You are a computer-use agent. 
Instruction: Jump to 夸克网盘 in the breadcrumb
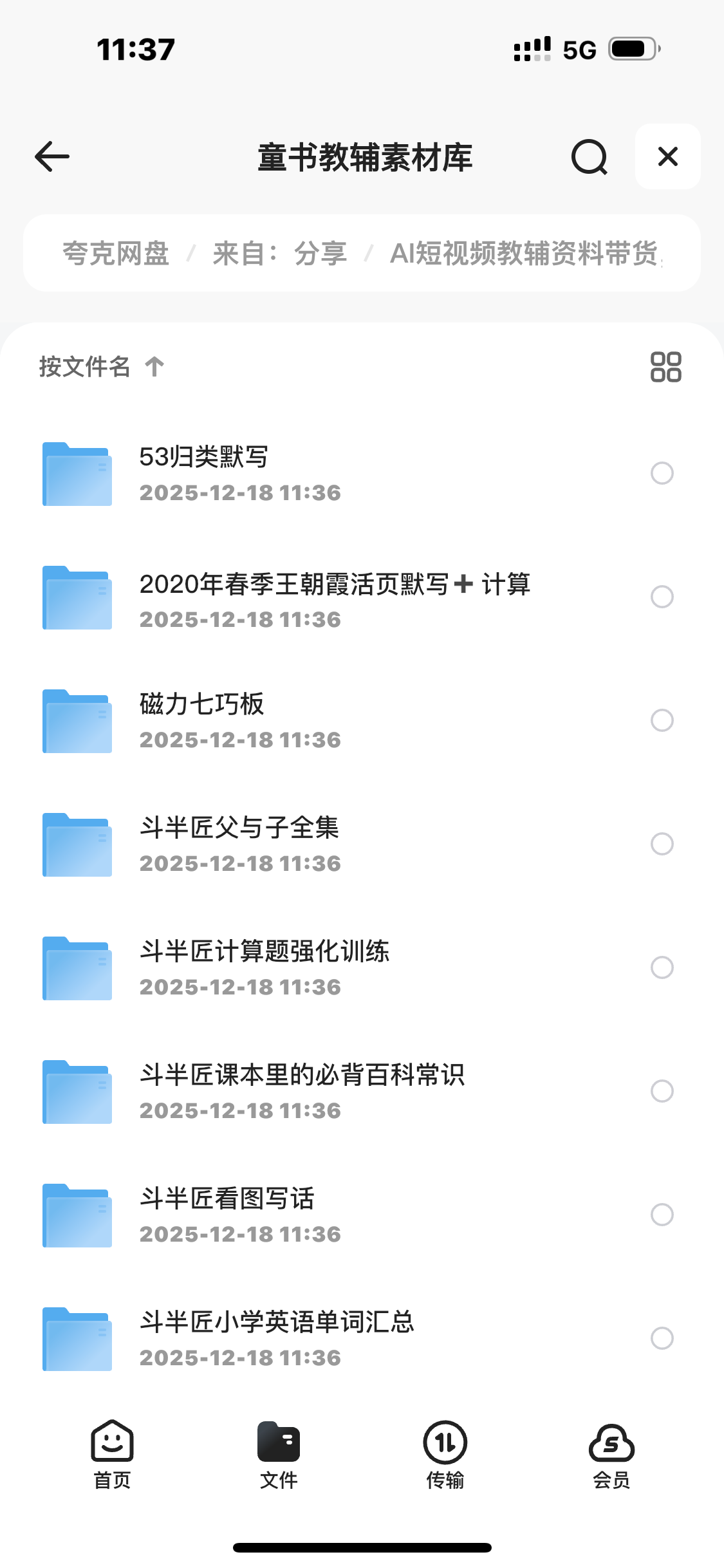(x=116, y=253)
